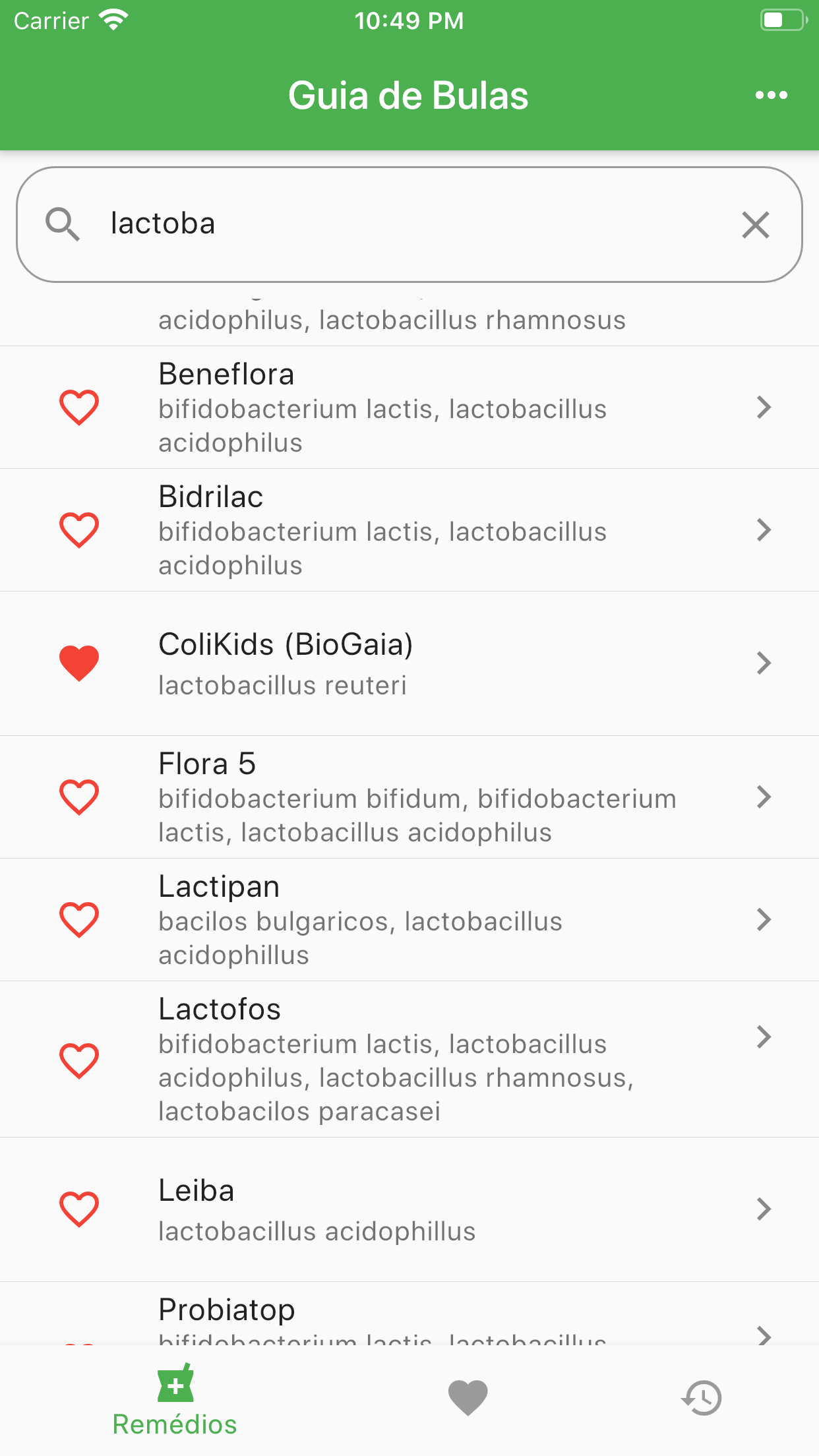Tap the chevron next to Lactofos
The height and width of the screenshot is (1456, 819).
pos(763,1037)
